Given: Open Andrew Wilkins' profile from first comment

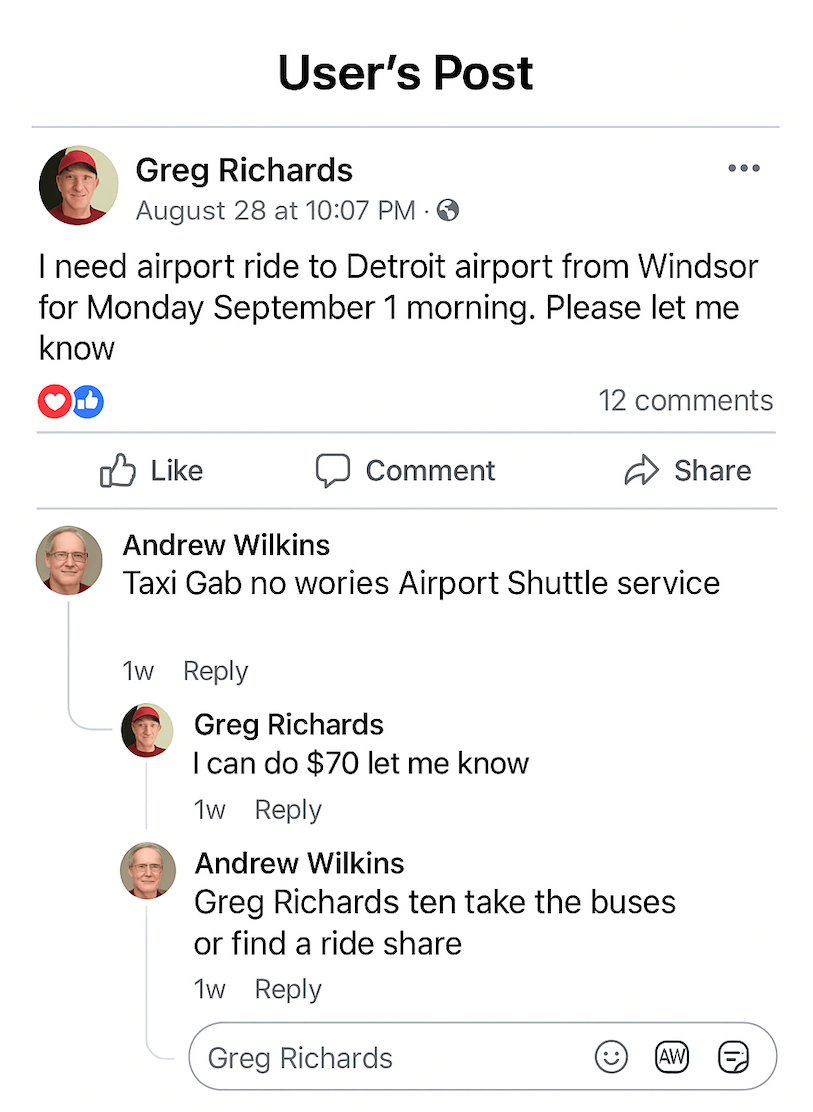Looking at the screenshot, I should [x=226, y=545].
